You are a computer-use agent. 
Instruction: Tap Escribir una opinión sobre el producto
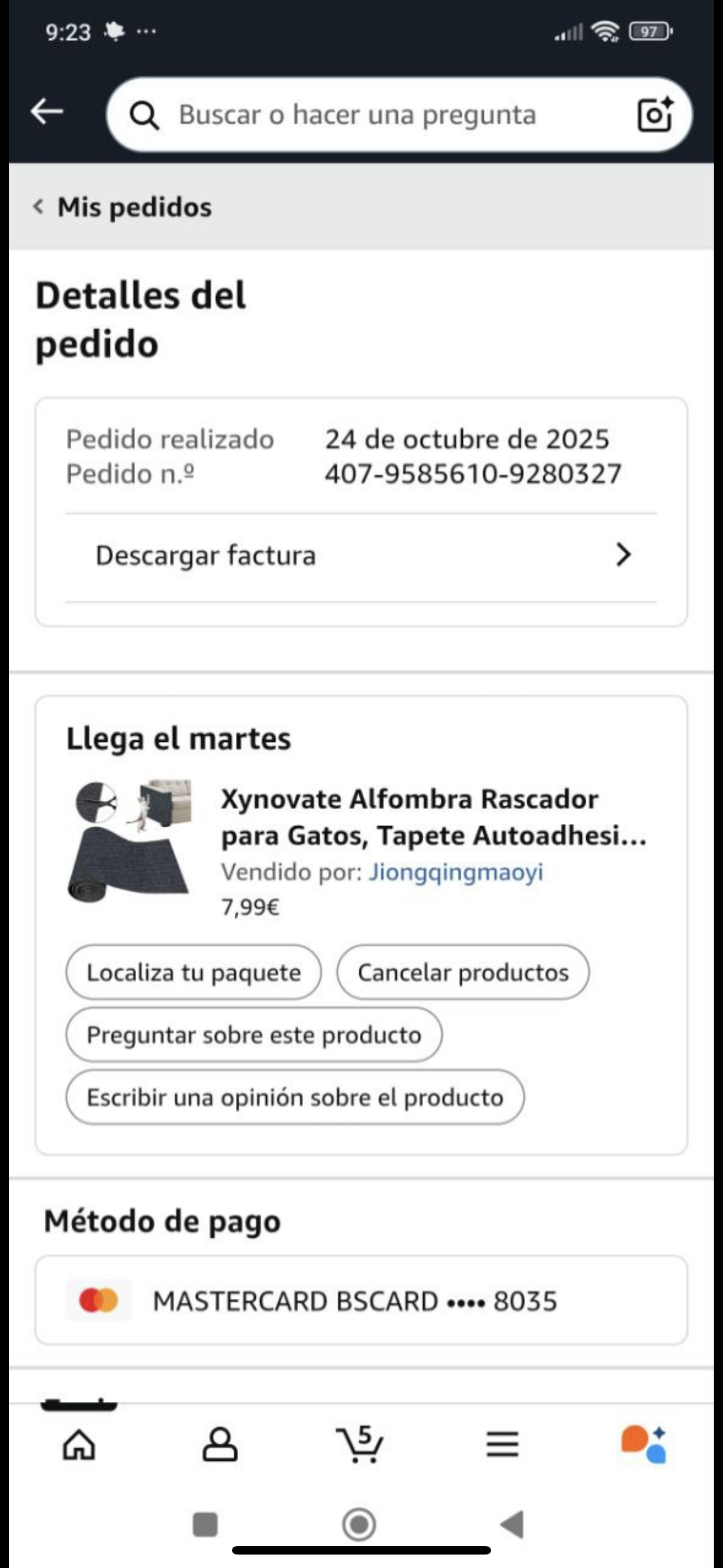[295, 1097]
